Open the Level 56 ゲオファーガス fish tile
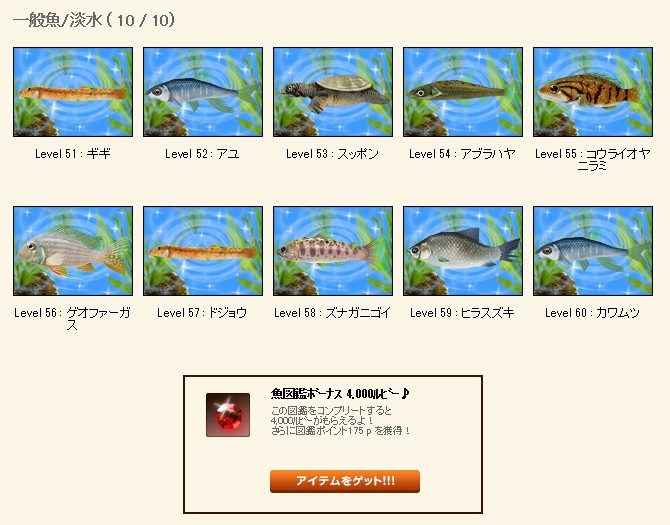This screenshot has width=670, height=525. [73, 251]
